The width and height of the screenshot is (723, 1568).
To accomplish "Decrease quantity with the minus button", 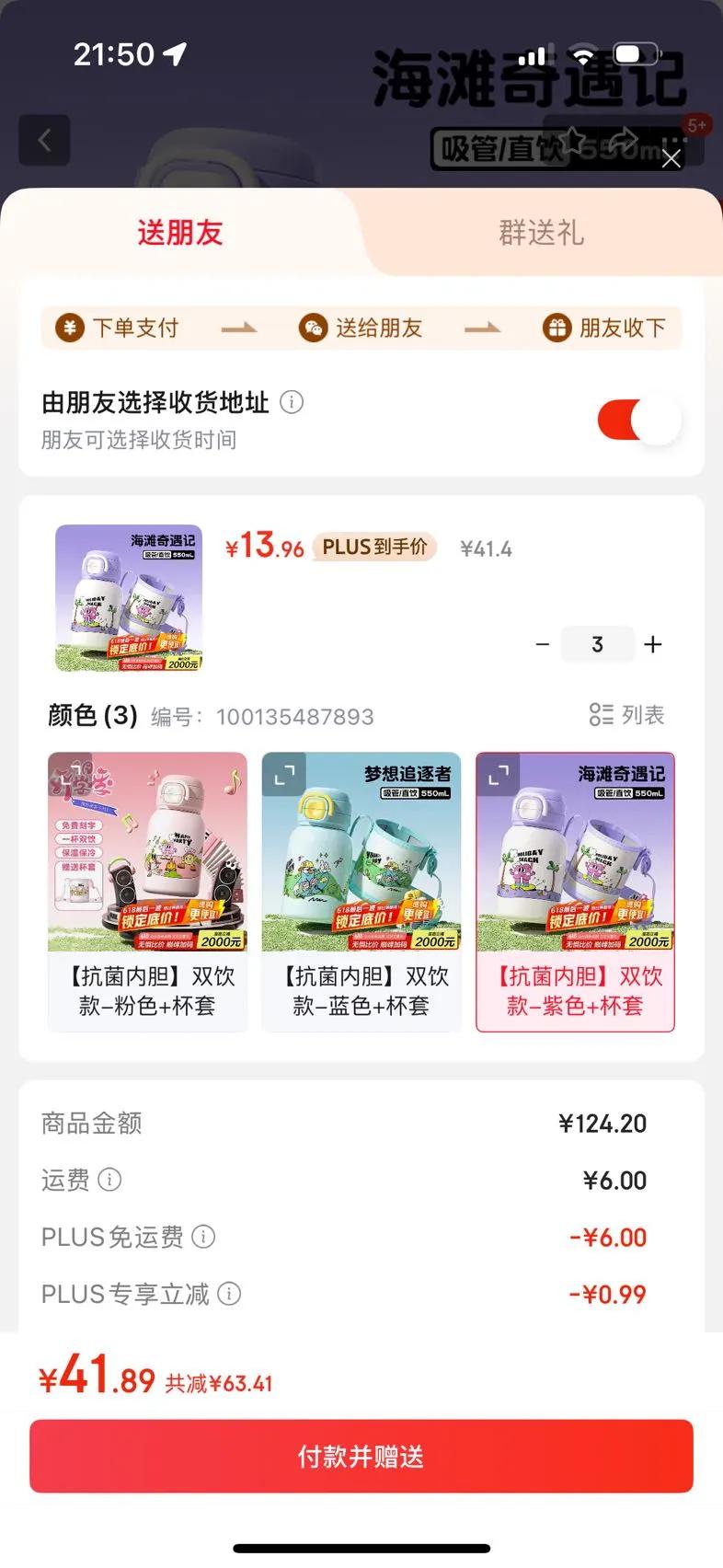I will [543, 645].
